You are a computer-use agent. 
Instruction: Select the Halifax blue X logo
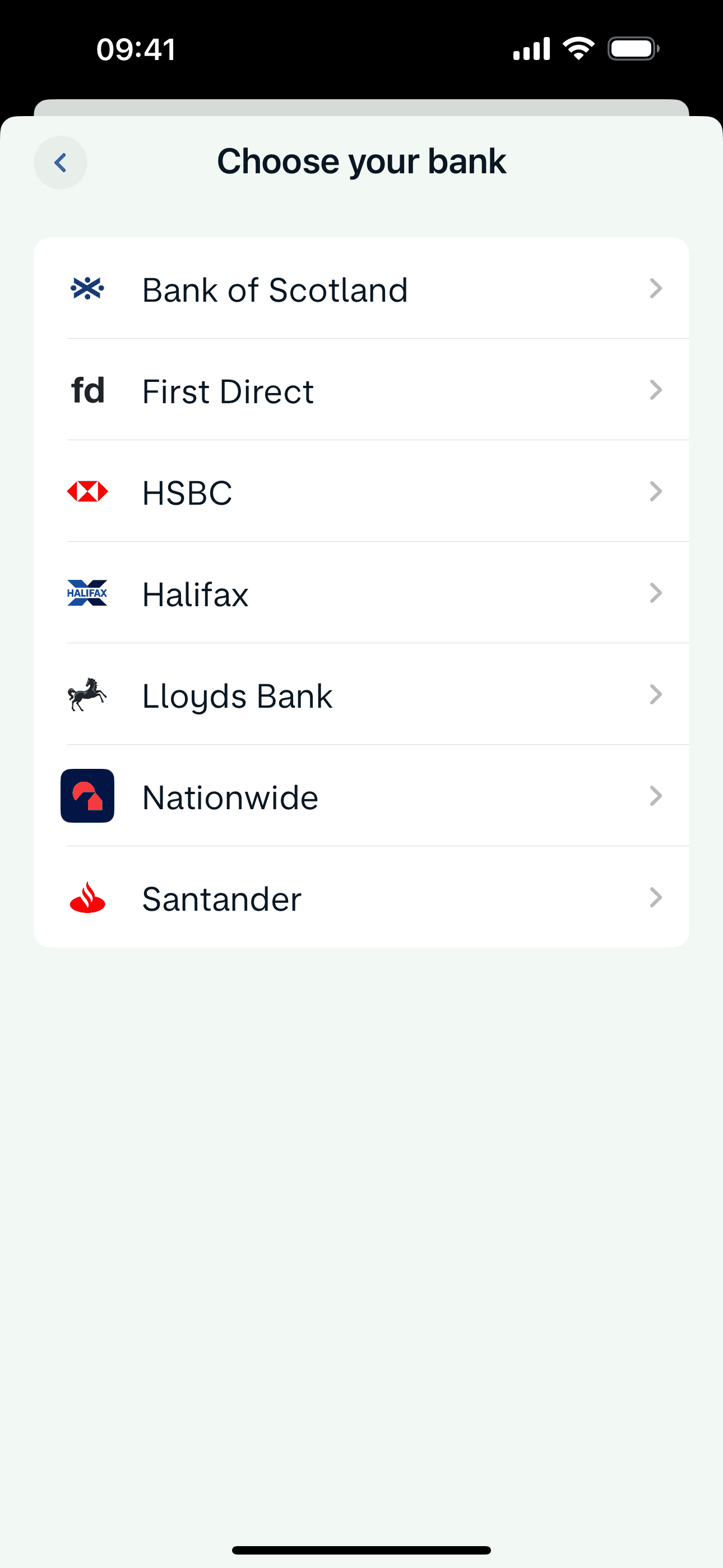86,593
